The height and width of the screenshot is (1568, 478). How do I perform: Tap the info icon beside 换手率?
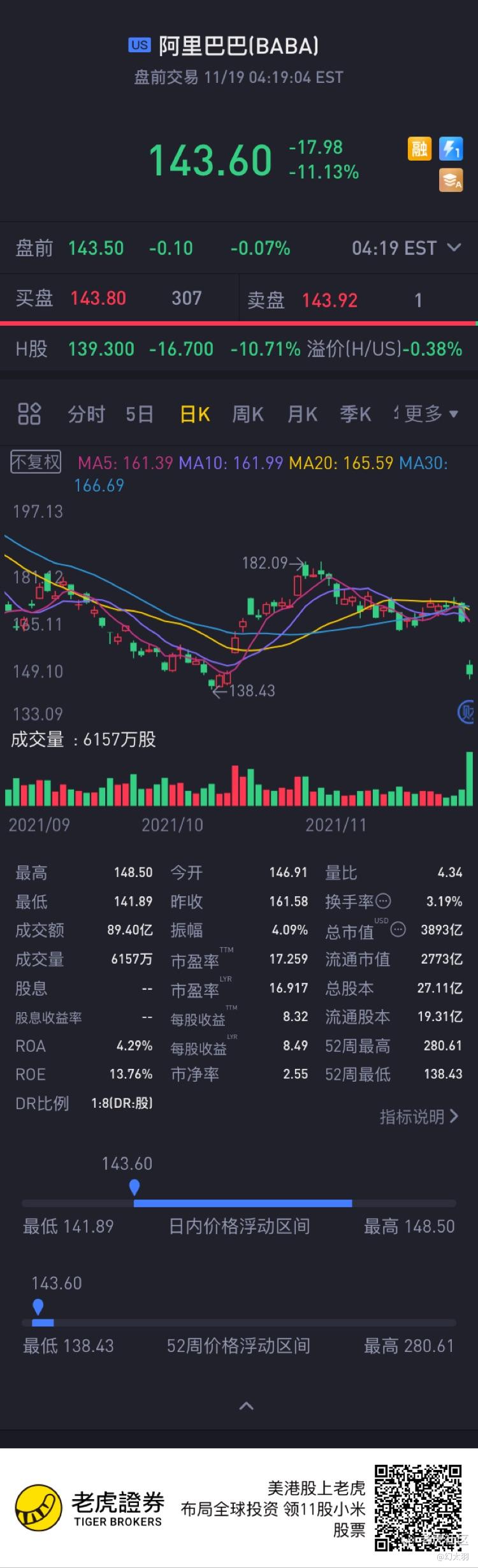pos(384,901)
